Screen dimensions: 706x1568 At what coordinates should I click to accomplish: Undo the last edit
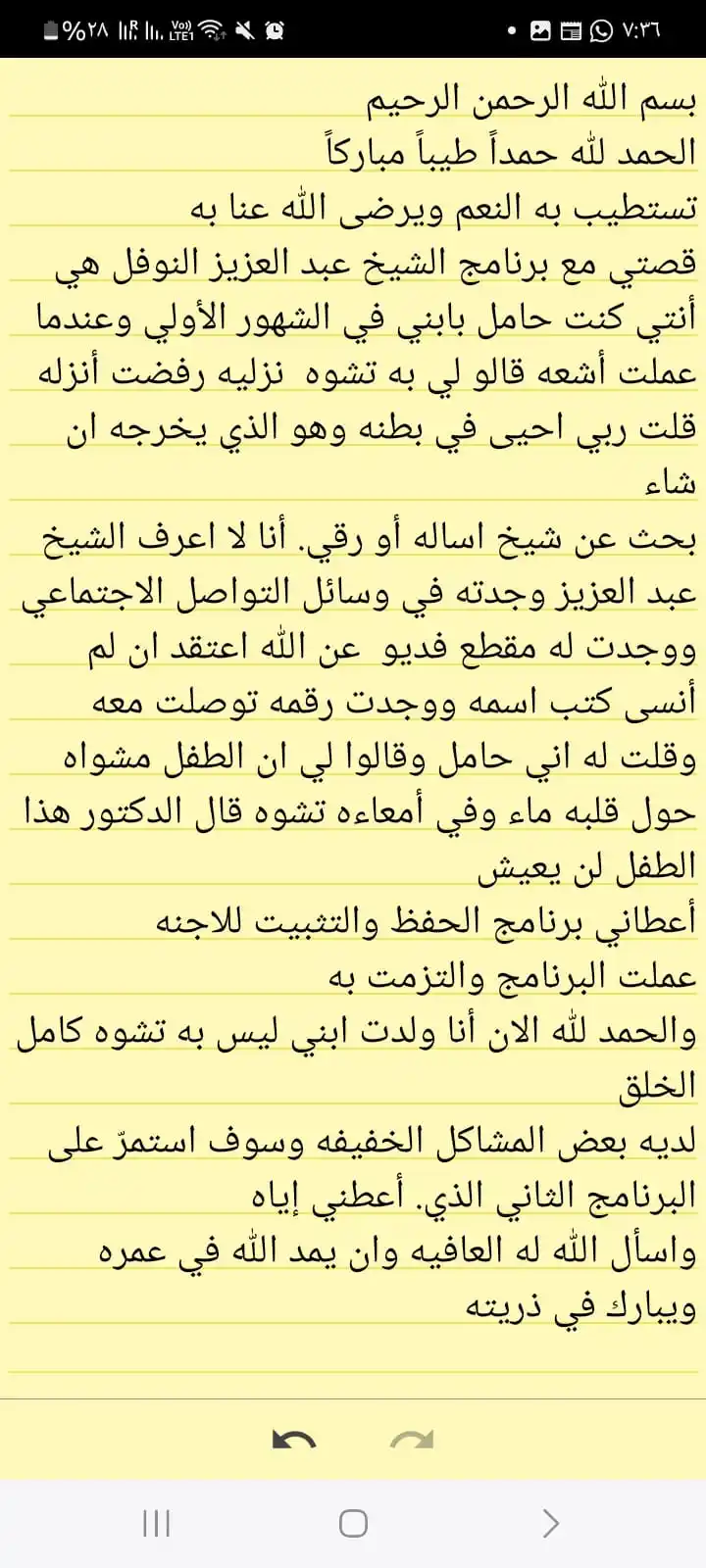293,1440
